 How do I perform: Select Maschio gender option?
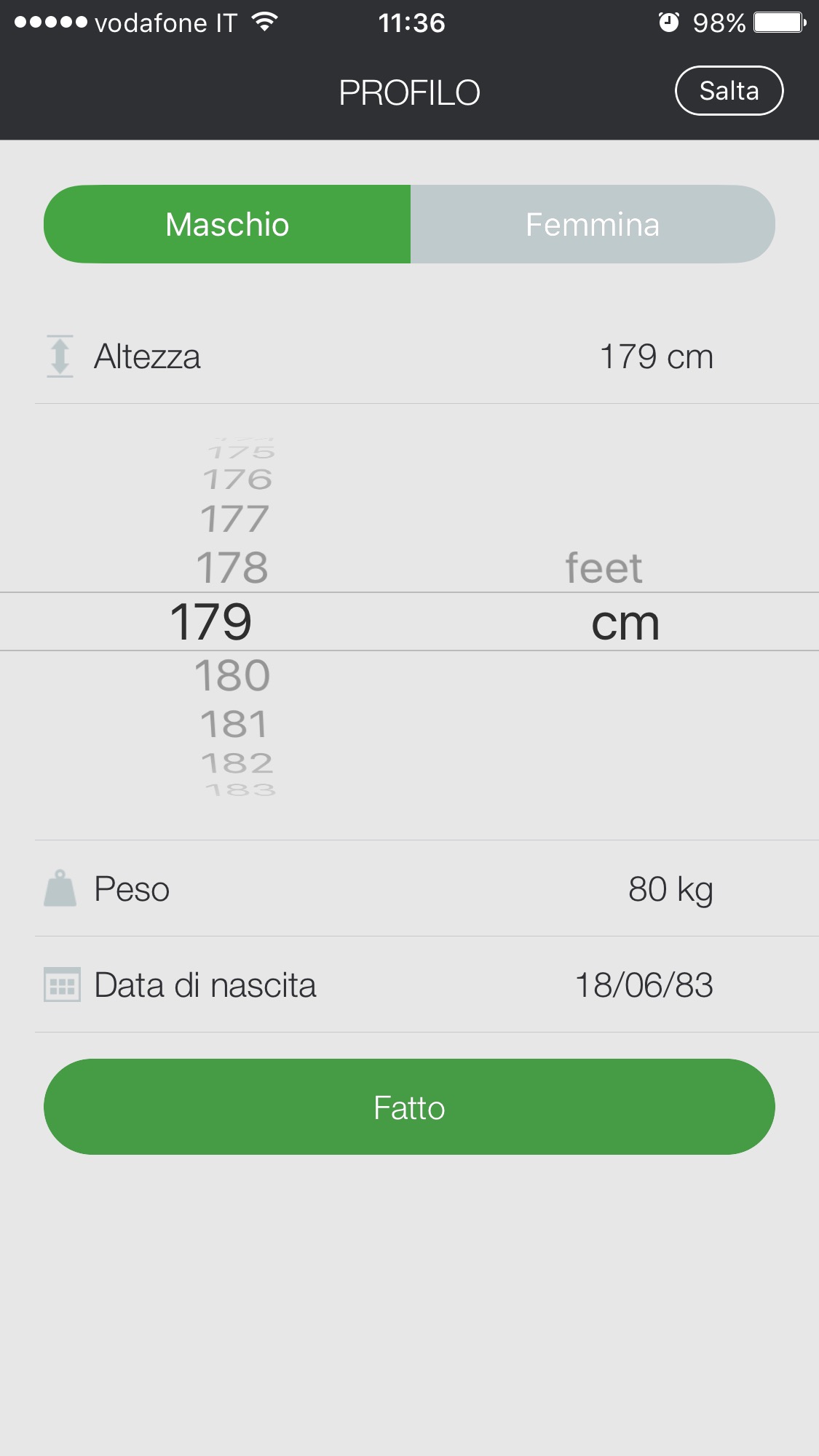[227, 224]
